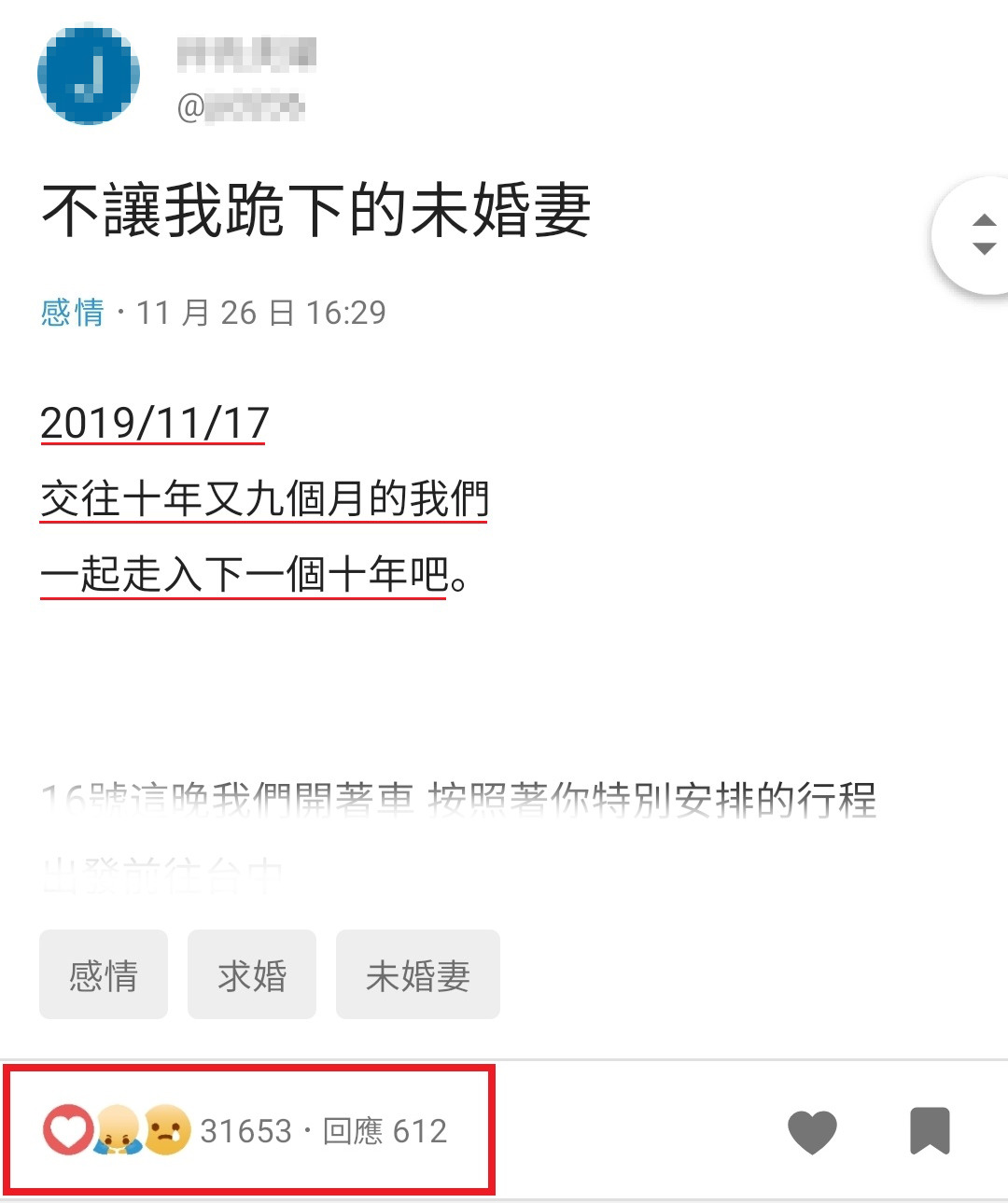Open the author's profile avatar

89,75
